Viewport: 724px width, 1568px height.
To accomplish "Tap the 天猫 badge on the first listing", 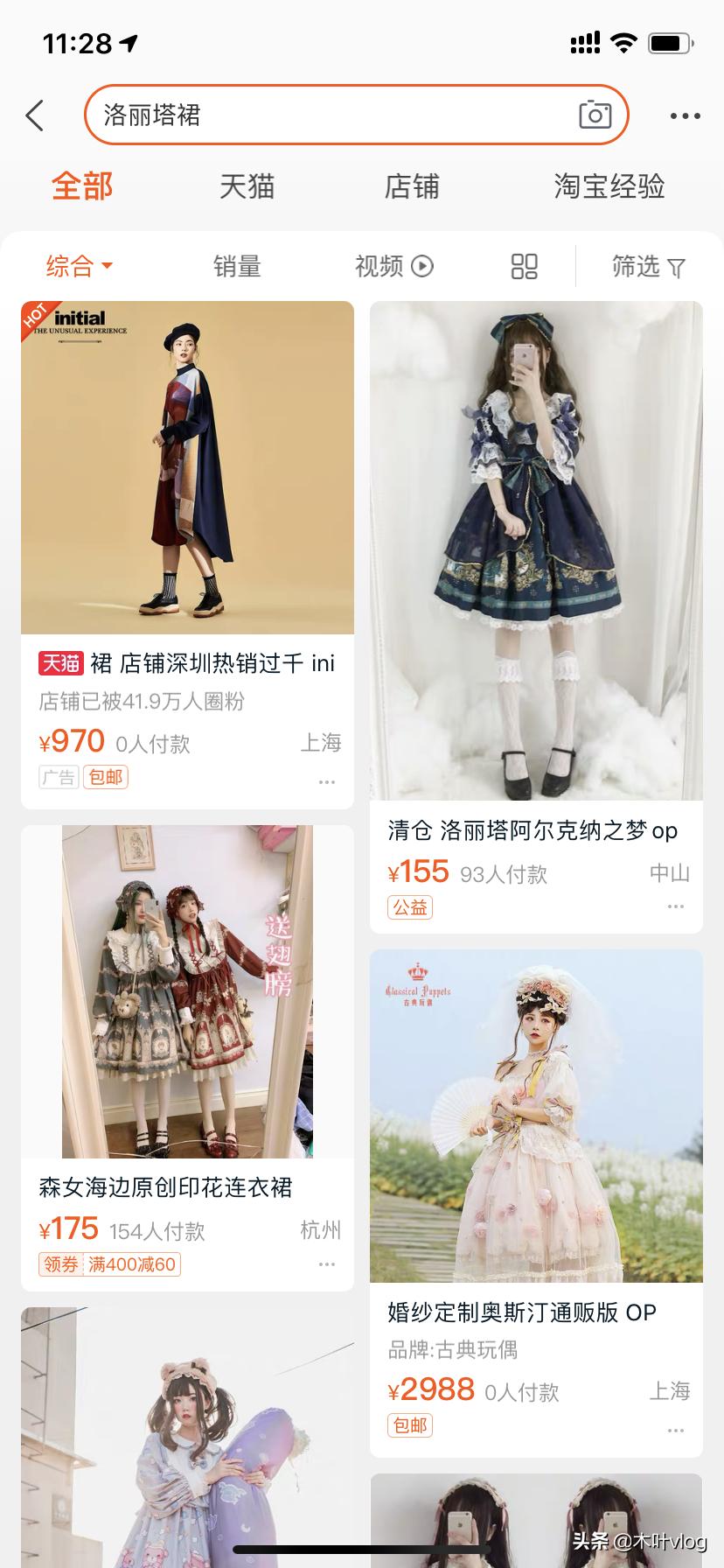I will 61,663.
